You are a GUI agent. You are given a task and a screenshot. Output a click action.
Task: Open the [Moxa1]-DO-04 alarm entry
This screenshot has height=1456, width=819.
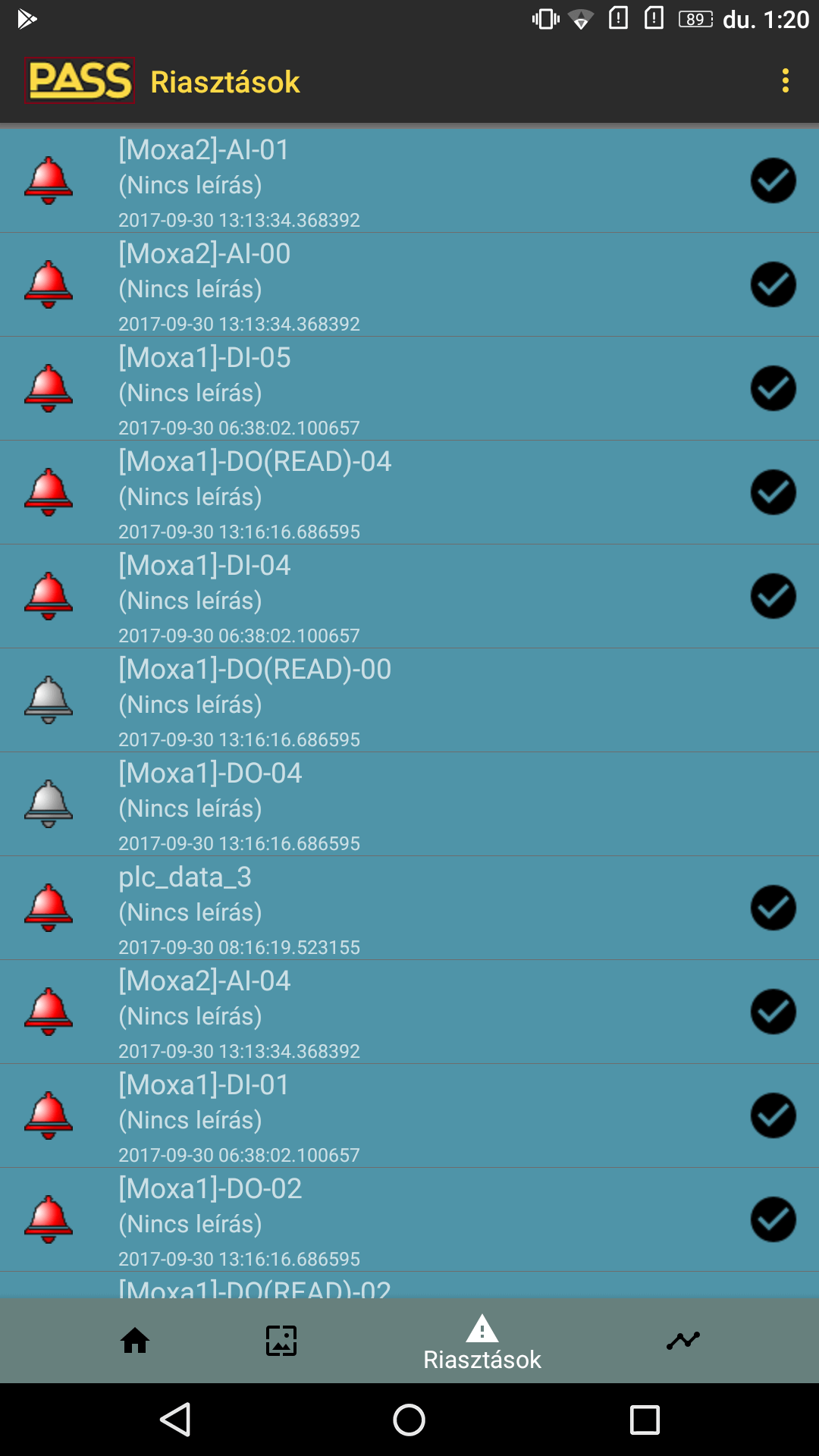409,804
